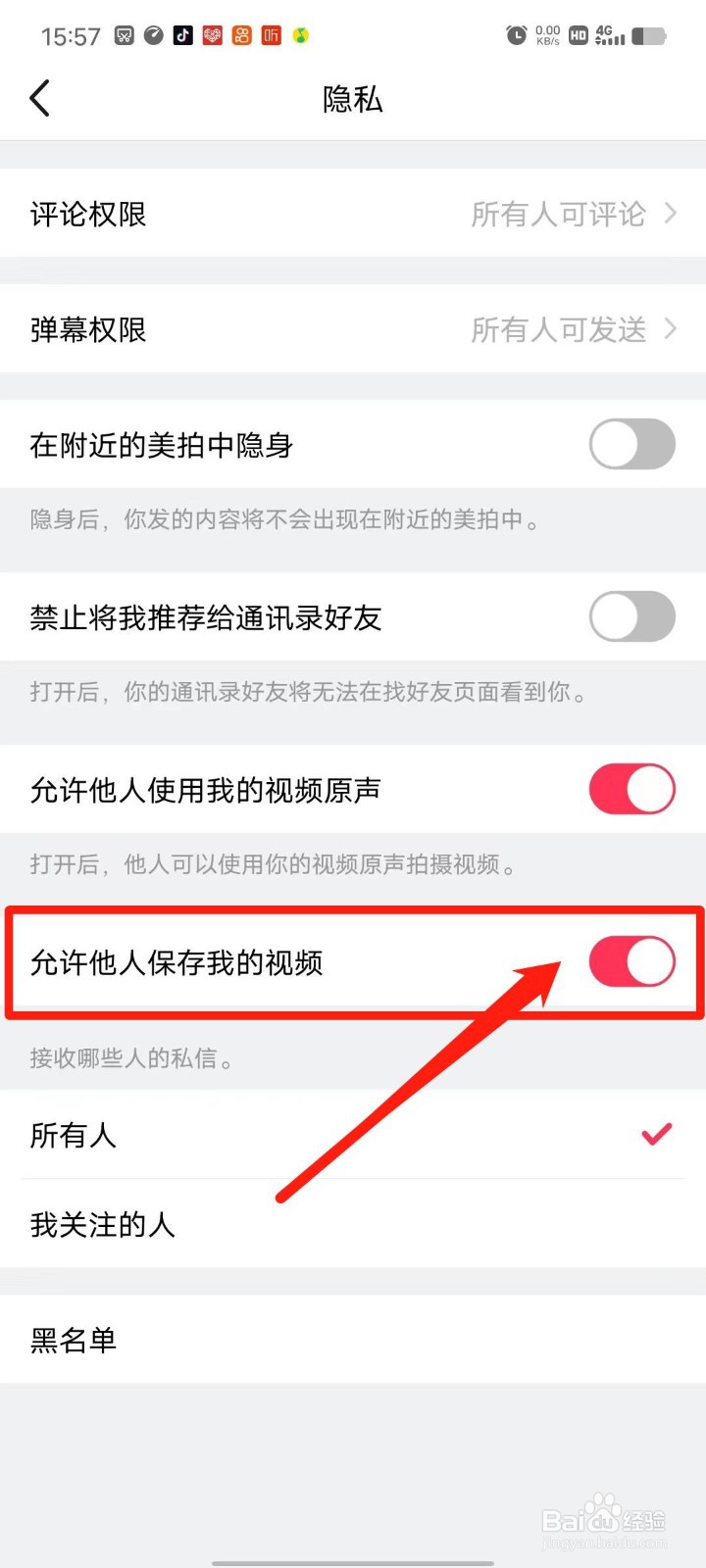This screenshot has height=1568, width=706.
Task: Expand 评论权限 via its chevron
Action: click(x=672, y=214)
